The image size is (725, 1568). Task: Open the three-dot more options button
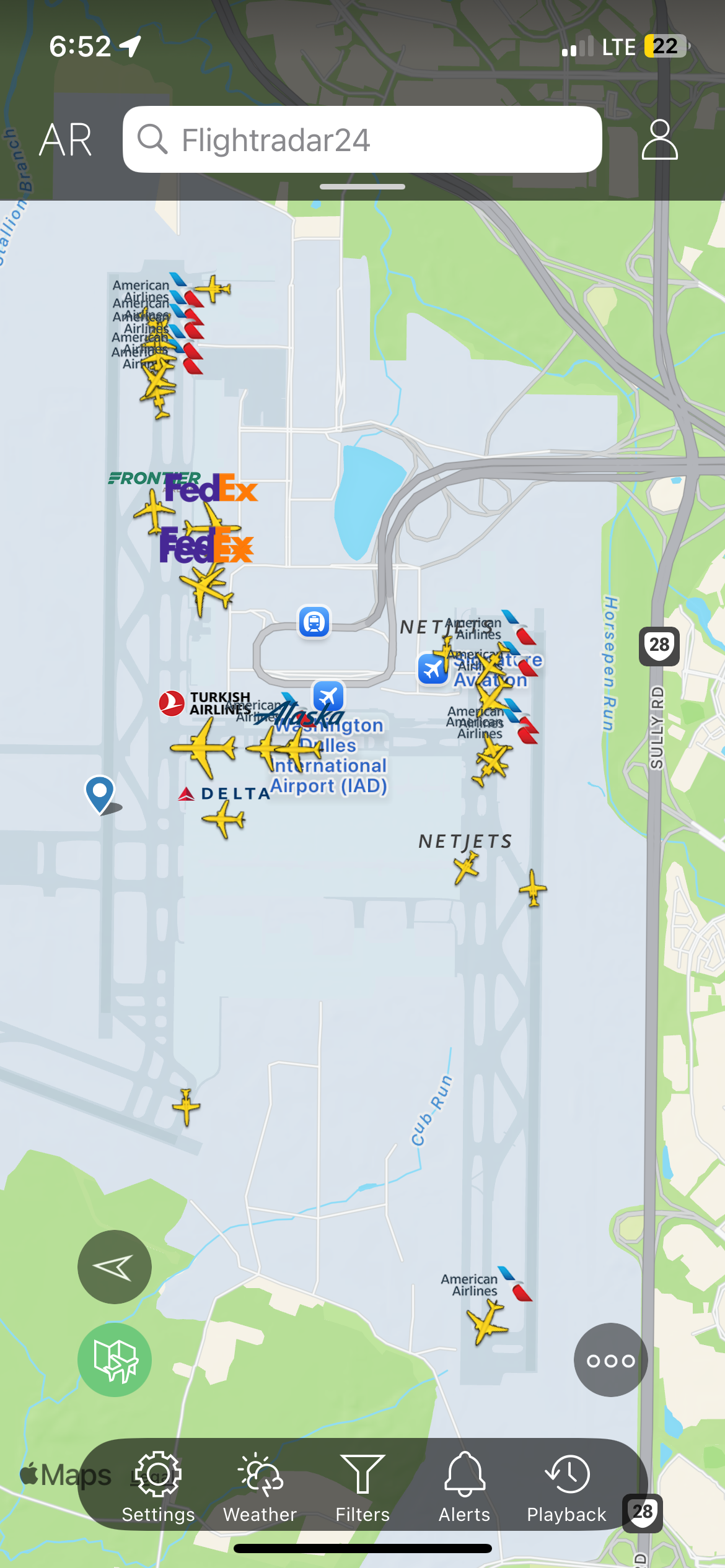610,1360
